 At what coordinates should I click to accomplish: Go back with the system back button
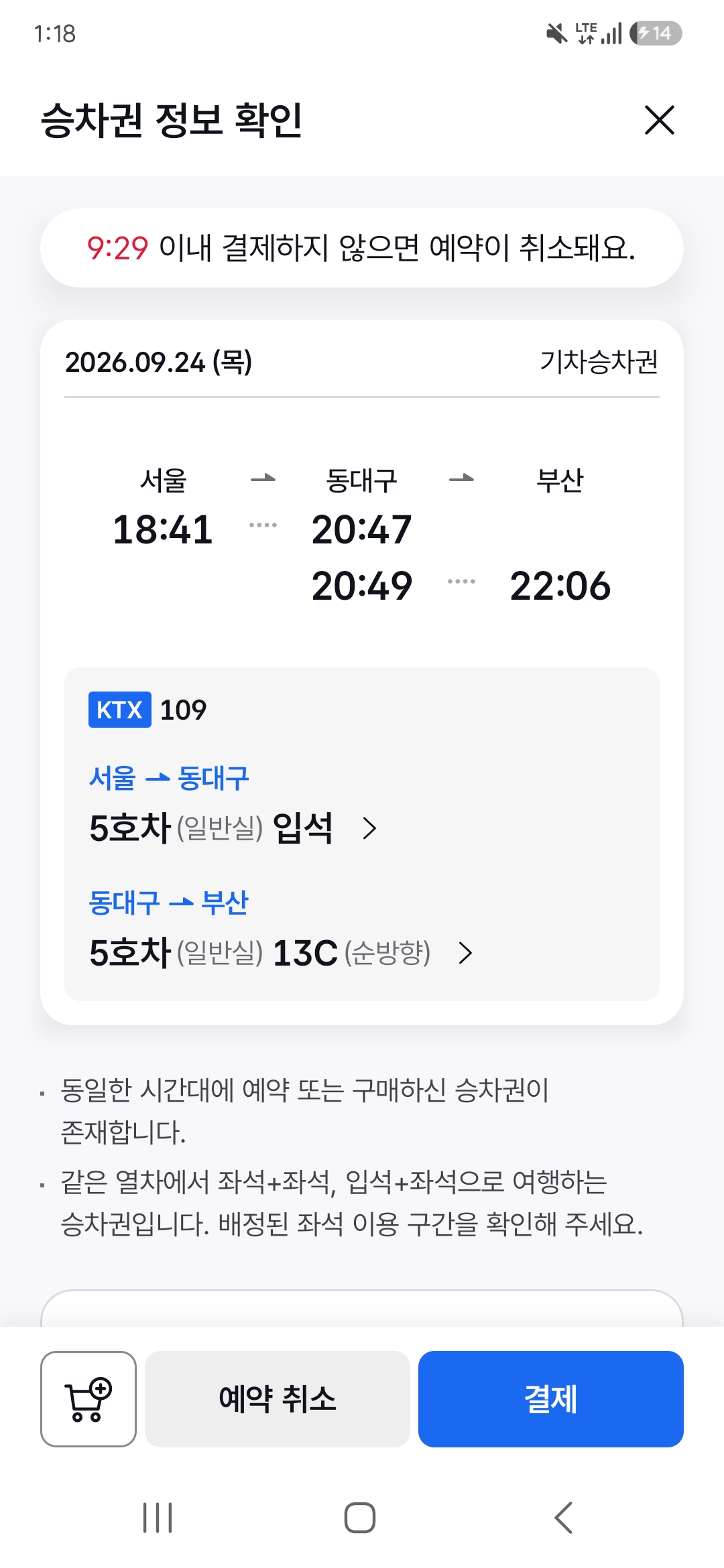click(564, 1518)
